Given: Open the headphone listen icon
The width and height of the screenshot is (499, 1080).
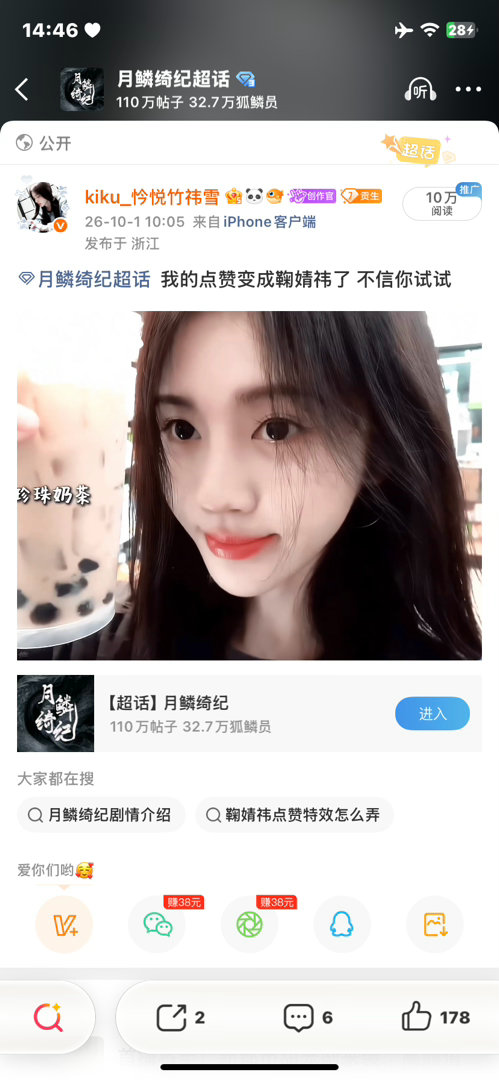Looking at the screenshot, I should (x=420, y=90).
